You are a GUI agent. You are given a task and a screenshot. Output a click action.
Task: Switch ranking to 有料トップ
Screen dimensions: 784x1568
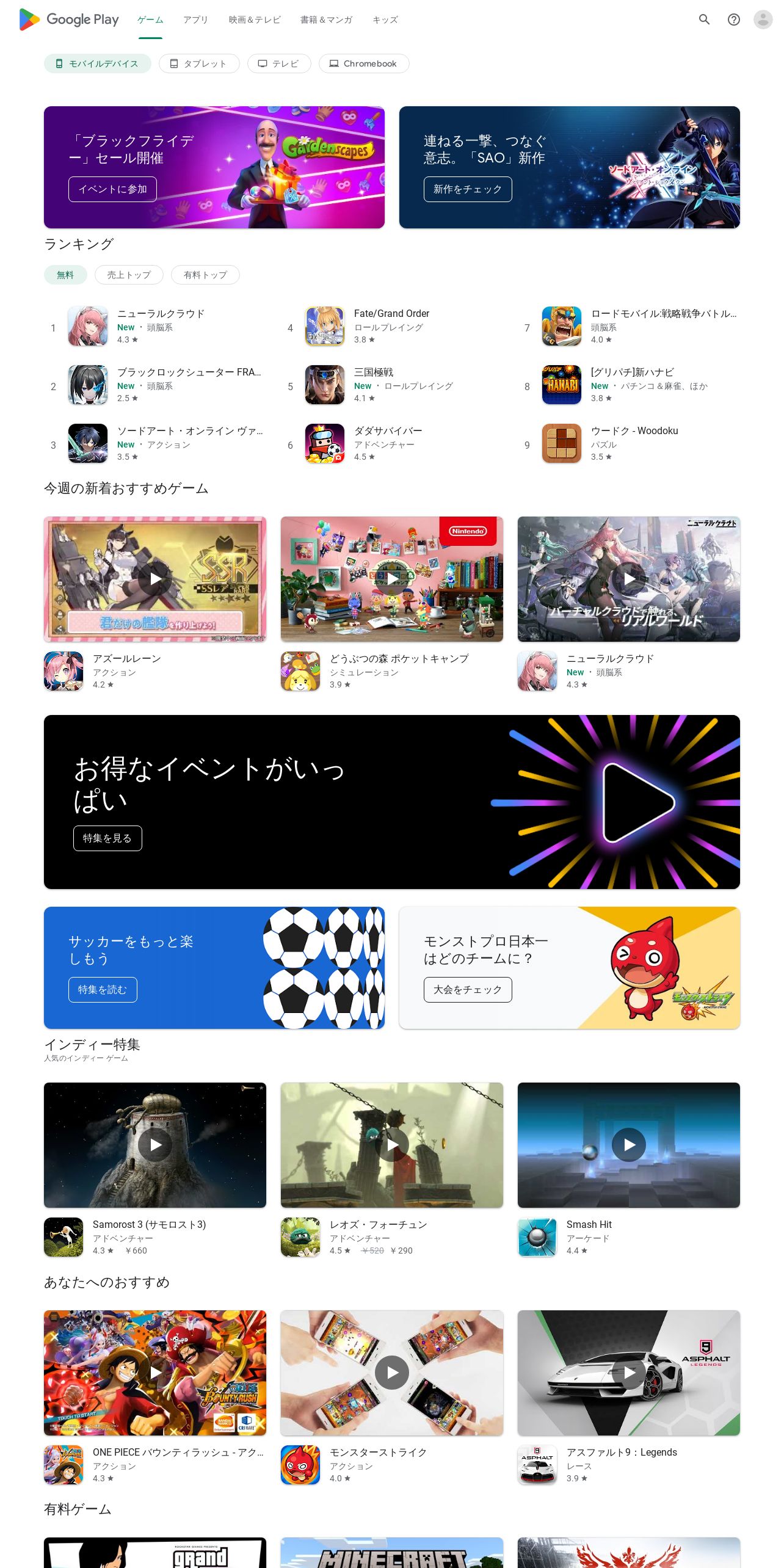[x=205, y=275]
